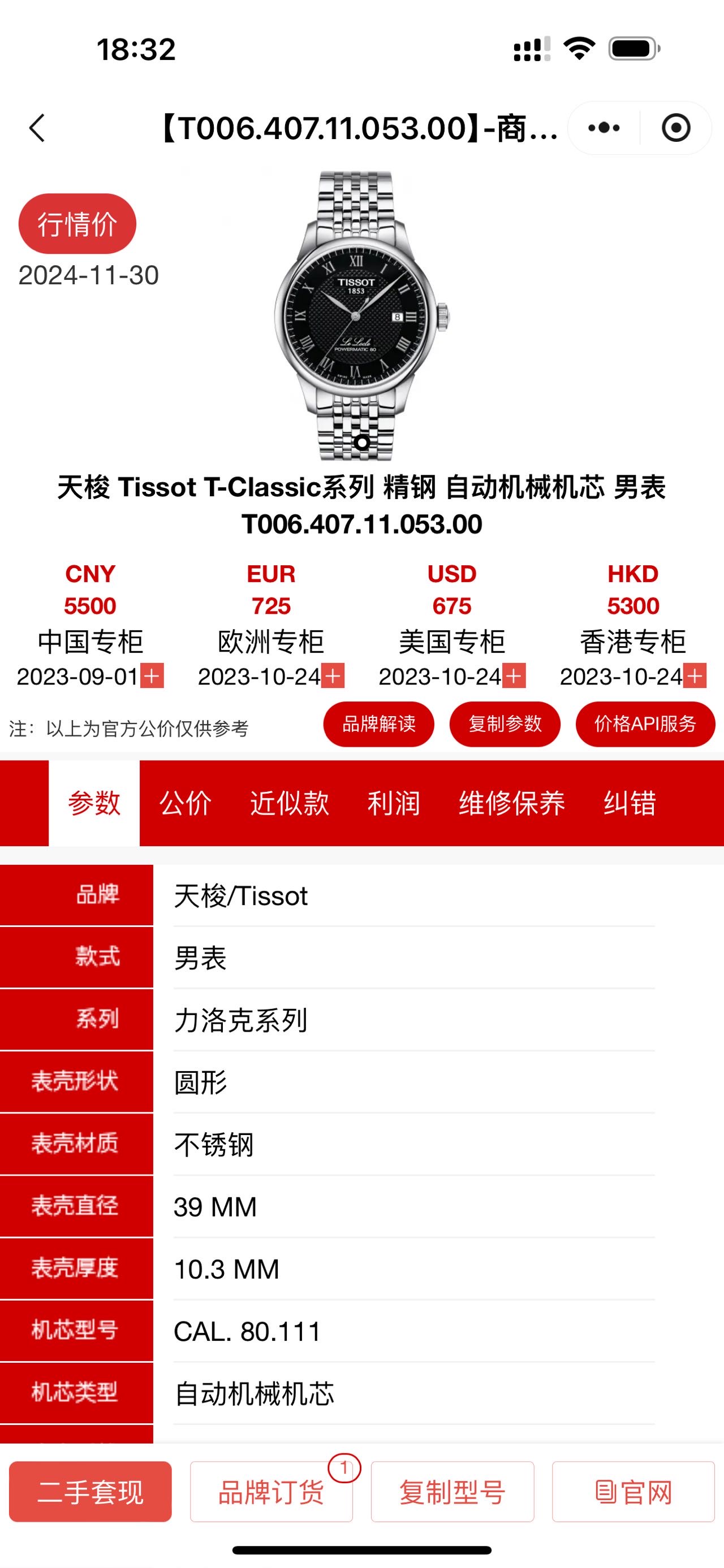Expand the CNY price plus icon
The height and width of the screenshot is (1568, 724).
pos(152,676)
